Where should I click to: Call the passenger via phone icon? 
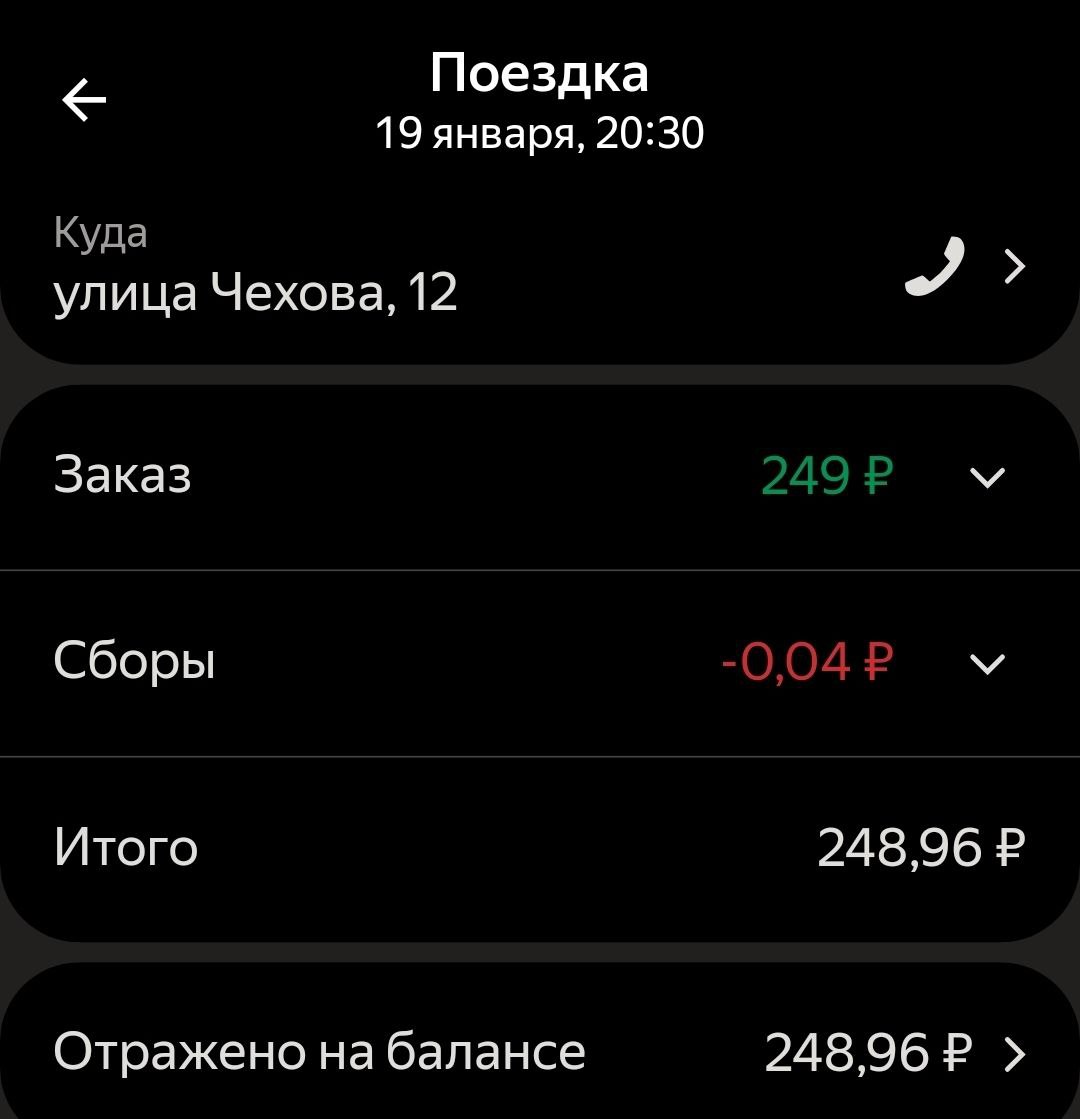coord(935,266)
